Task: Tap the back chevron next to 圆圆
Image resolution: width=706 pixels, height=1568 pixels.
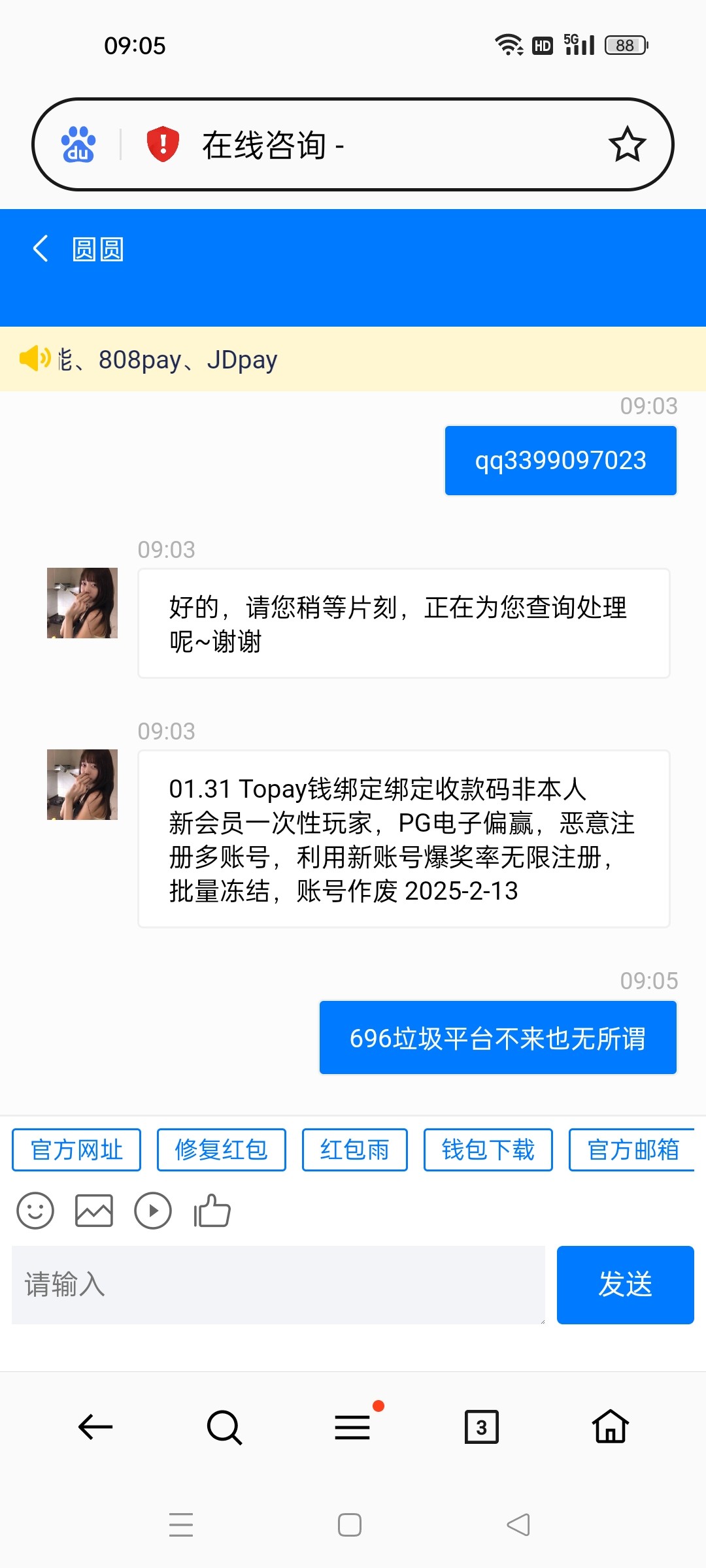Action: pyautogui.click(x=41, y=249)
